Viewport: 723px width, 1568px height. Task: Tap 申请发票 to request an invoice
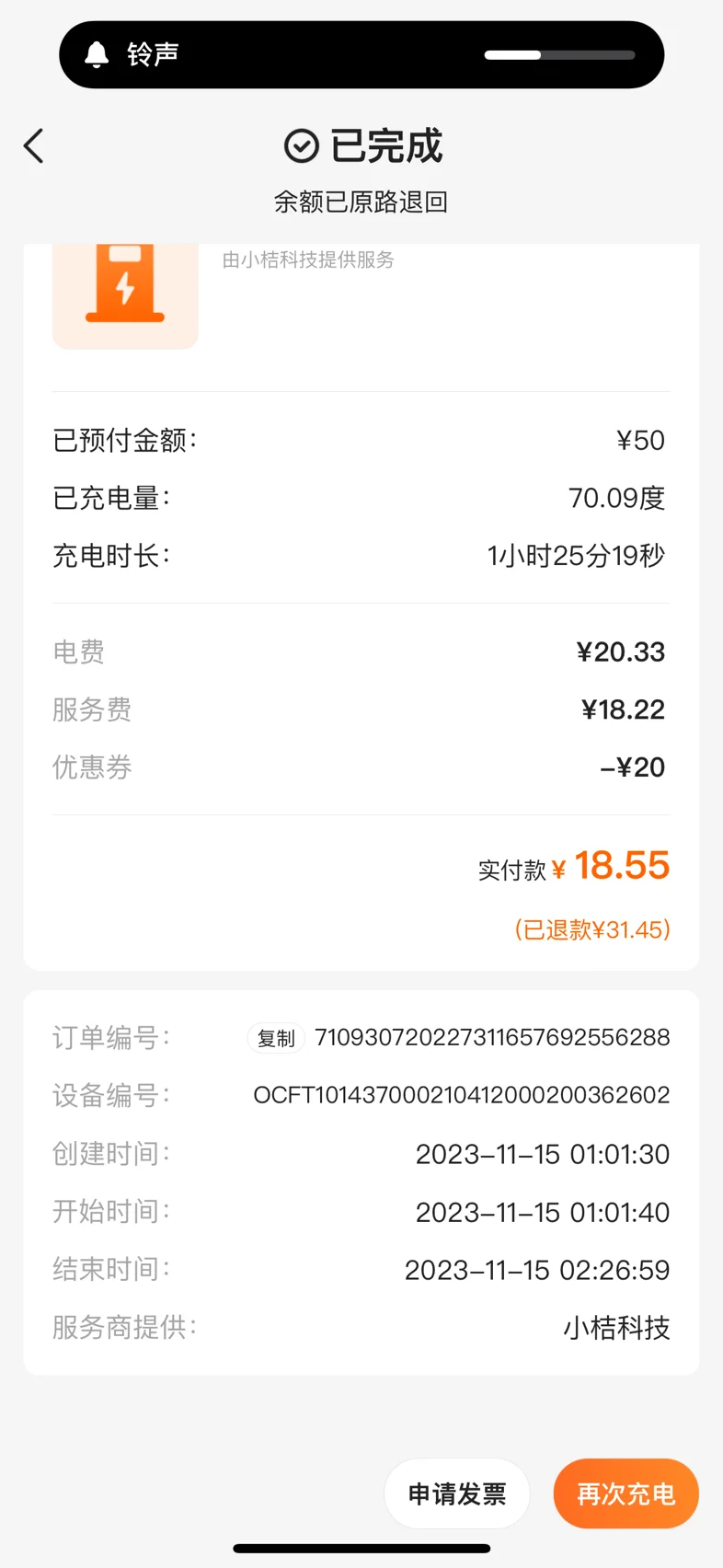point(457,1493)
